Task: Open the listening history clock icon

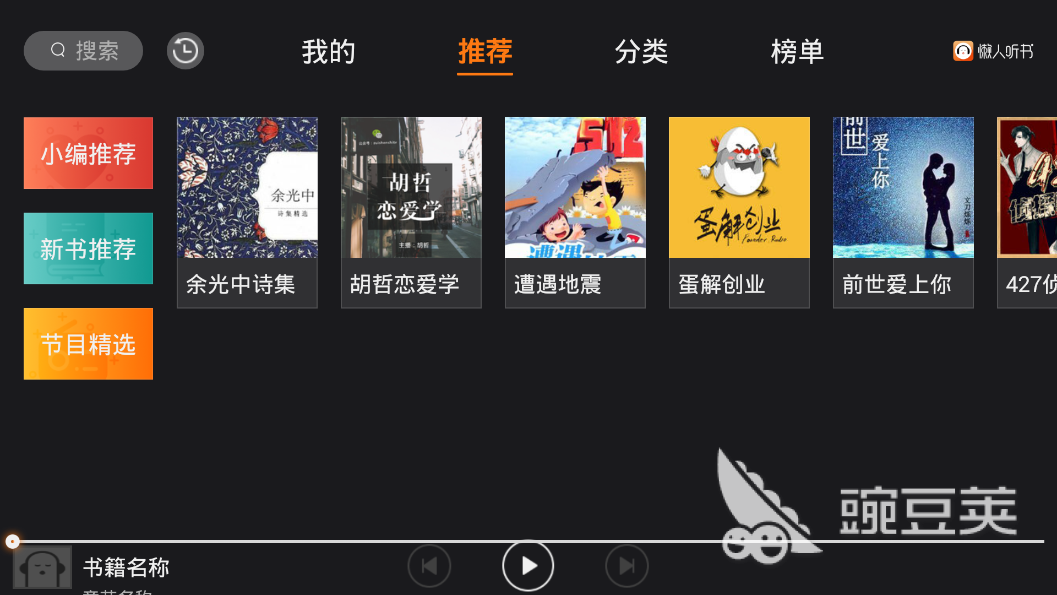Action: [x=185, y=51]
